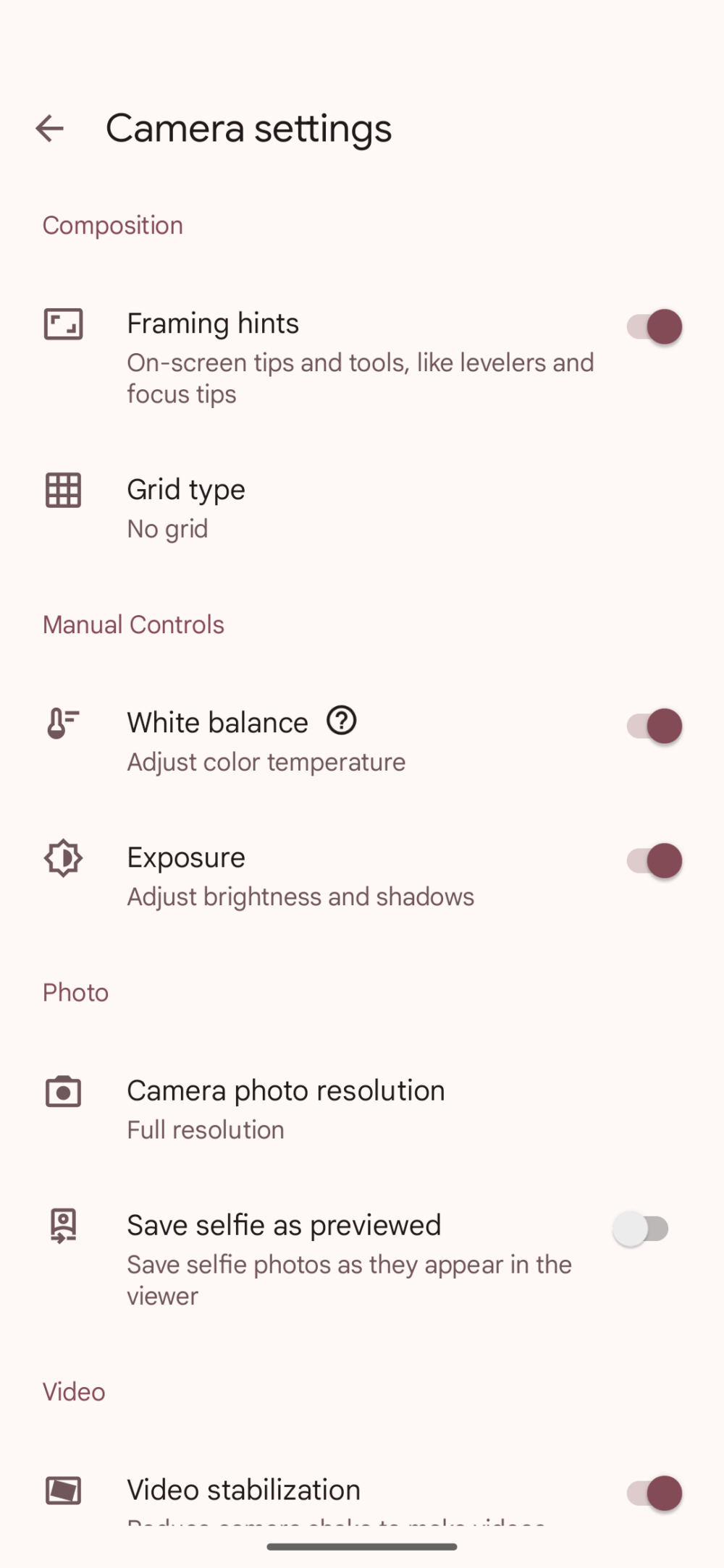Viewport: 724px width, 1568px height.
Task: Open the White balance help question mark
Action: pos(341,721)
